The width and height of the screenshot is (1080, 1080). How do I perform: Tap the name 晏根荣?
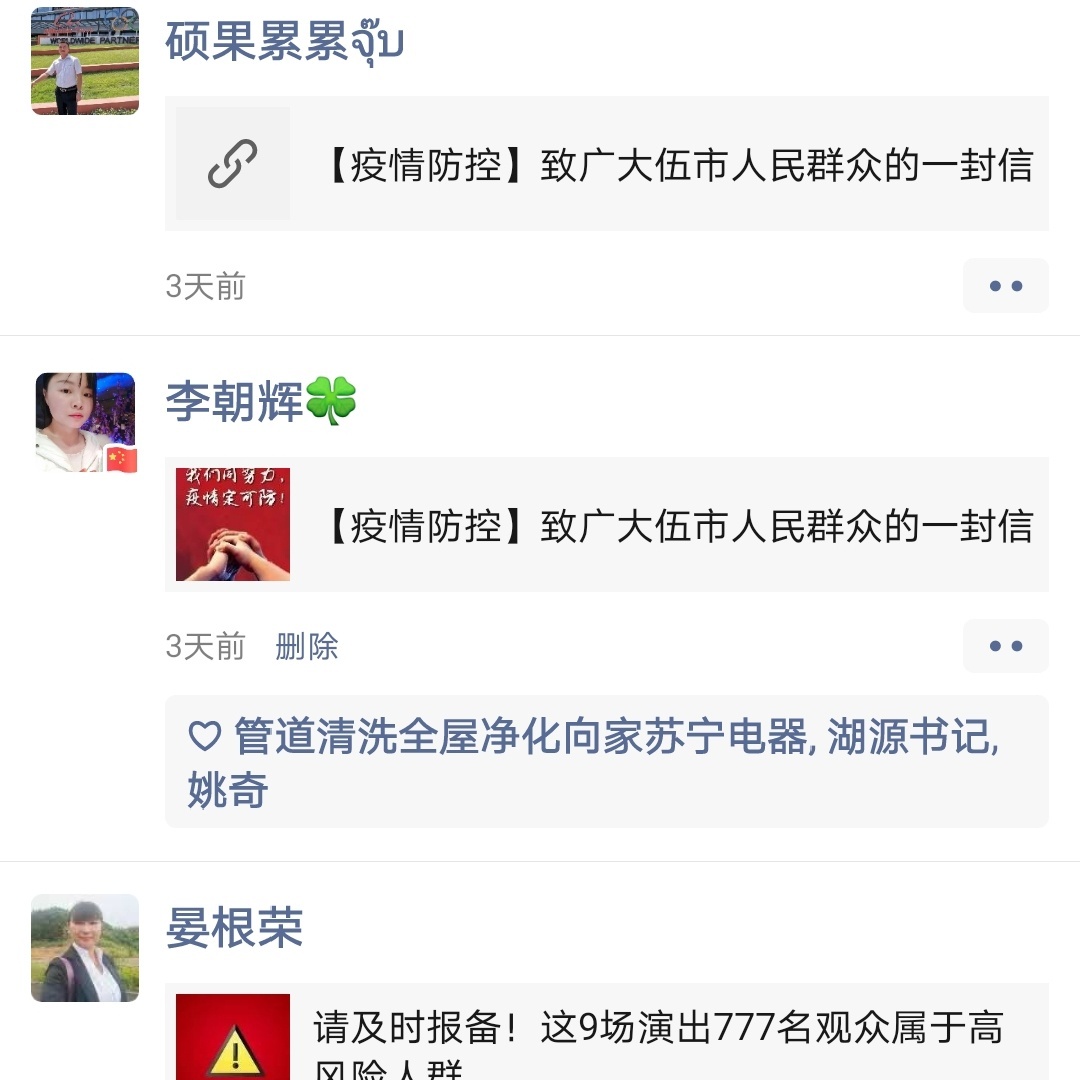(x=234, y=928)
